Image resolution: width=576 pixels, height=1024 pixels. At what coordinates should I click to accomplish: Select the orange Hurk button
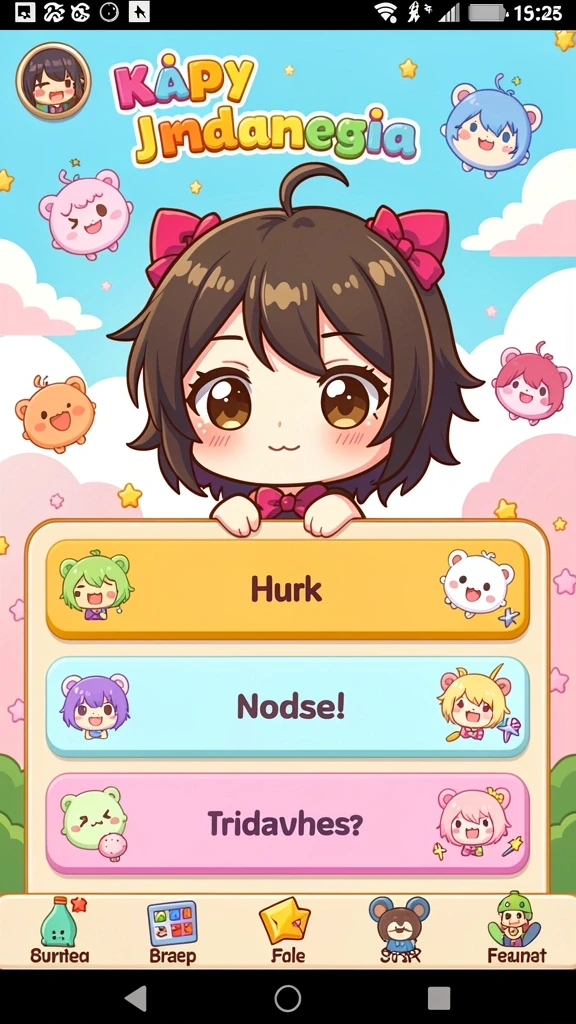tap(287, 589)
